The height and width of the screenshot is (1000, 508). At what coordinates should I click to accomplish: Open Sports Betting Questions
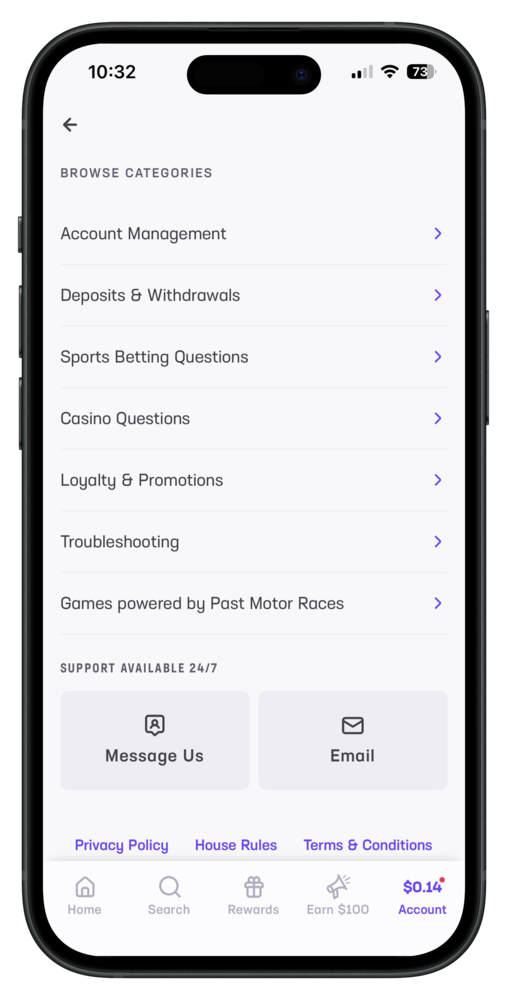tap(254, 357)
